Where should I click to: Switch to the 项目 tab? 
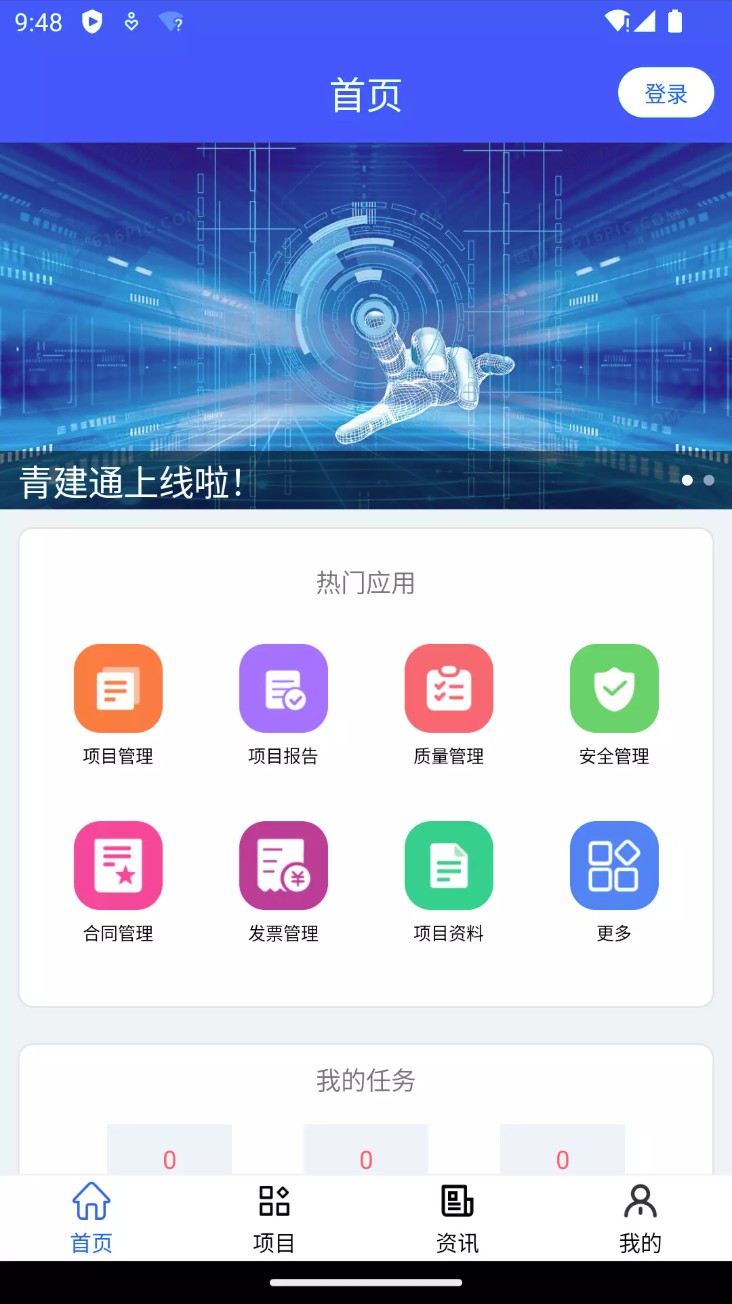pyautogui.click(x=274, y=1217)
